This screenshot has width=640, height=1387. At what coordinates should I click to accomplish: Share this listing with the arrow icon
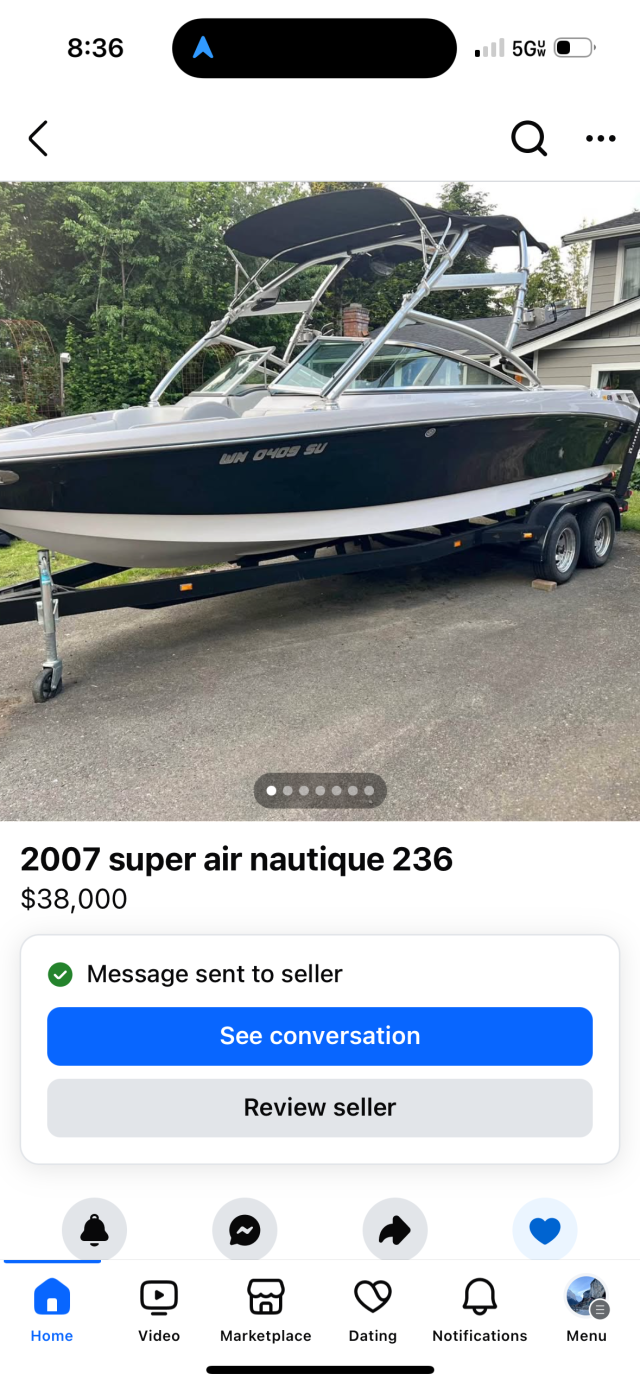(x=395, y=1230)
